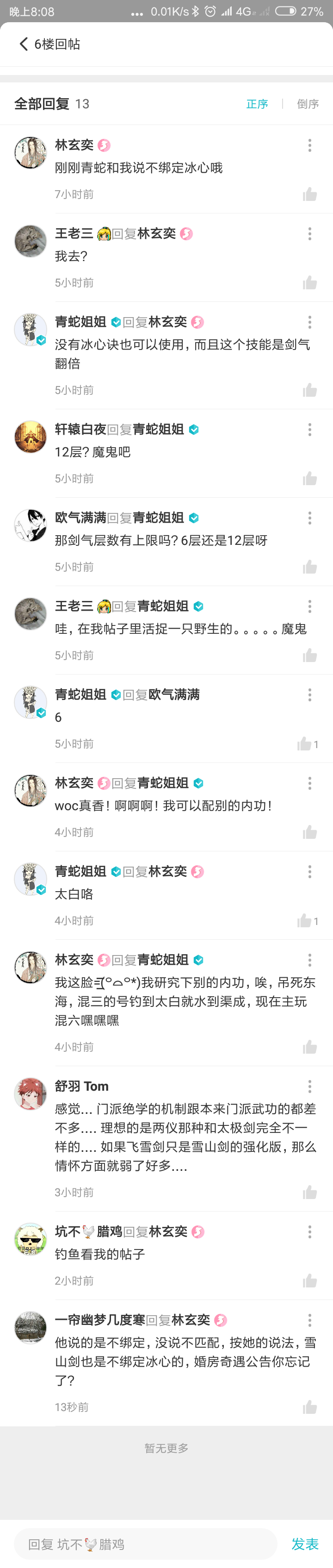
Task: Like 青蛇姐姐's reply about 冰心诀
Action: (310, 390)
